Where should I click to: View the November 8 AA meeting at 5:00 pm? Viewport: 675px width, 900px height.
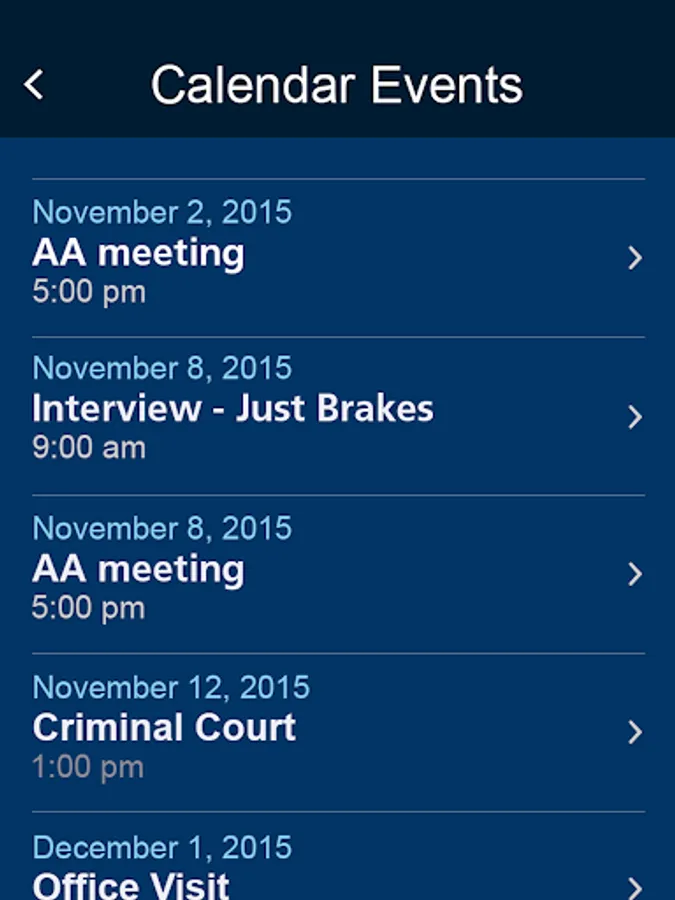tap(338, 573)
